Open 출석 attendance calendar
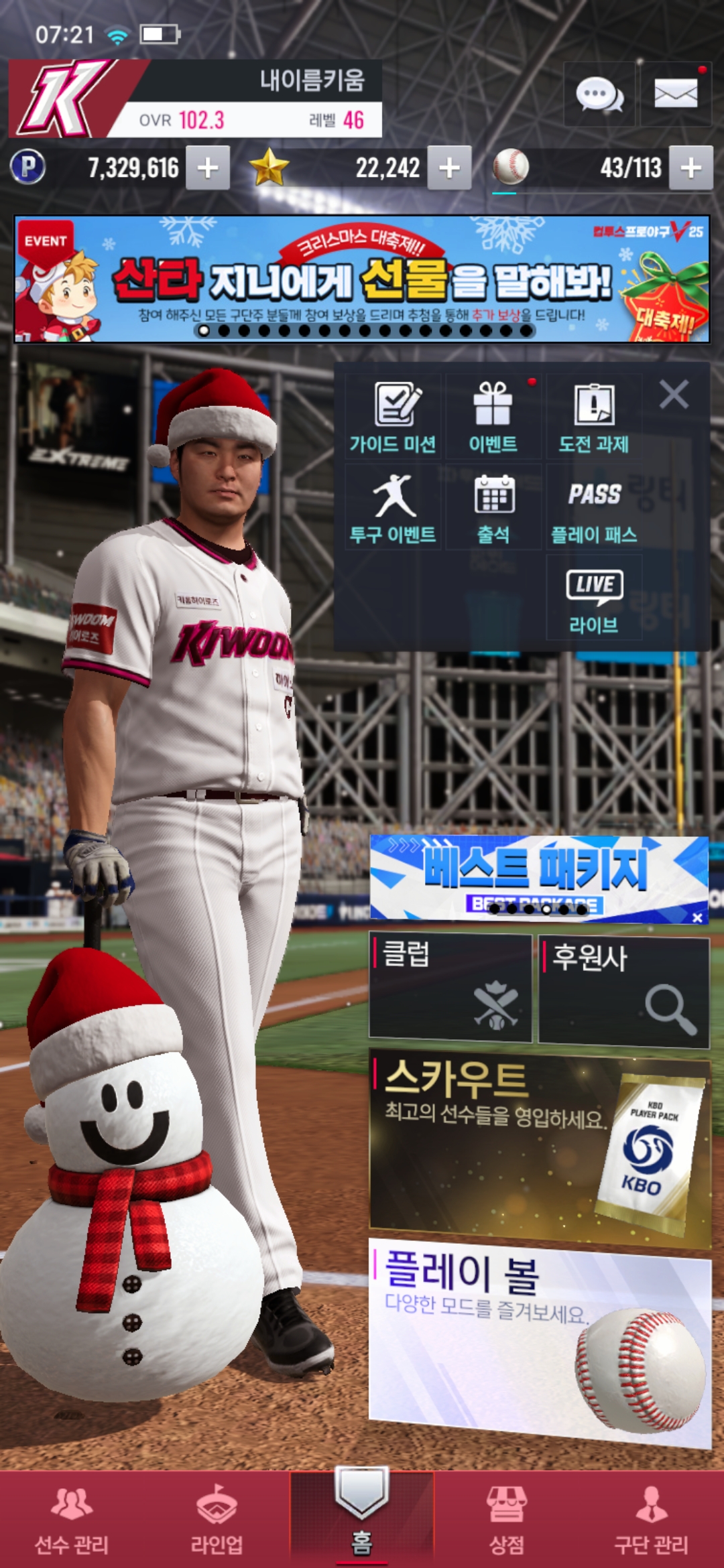724x1568 pixels. click(x=493, y=507)
